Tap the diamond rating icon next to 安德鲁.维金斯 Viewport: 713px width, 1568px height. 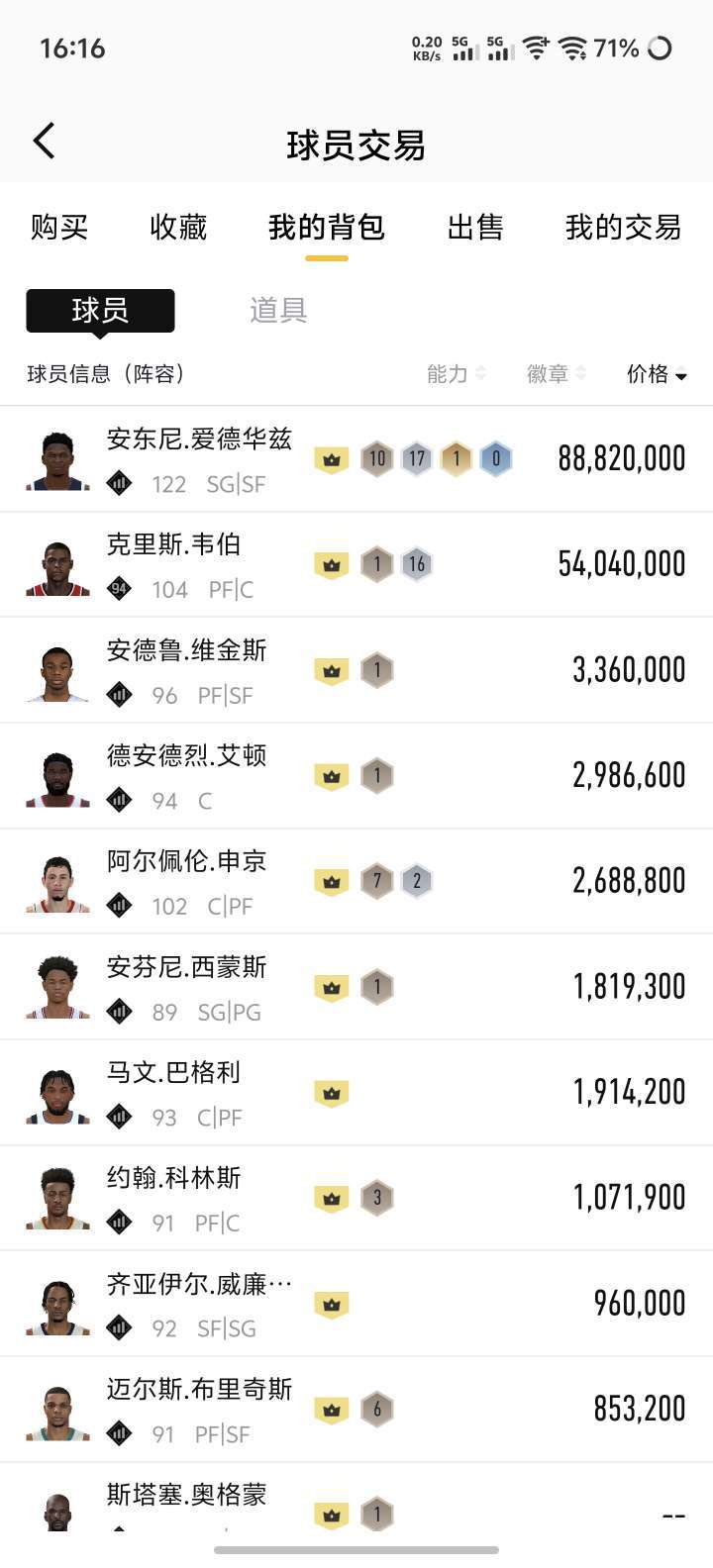pyautogui.click(x=120, y=695)
